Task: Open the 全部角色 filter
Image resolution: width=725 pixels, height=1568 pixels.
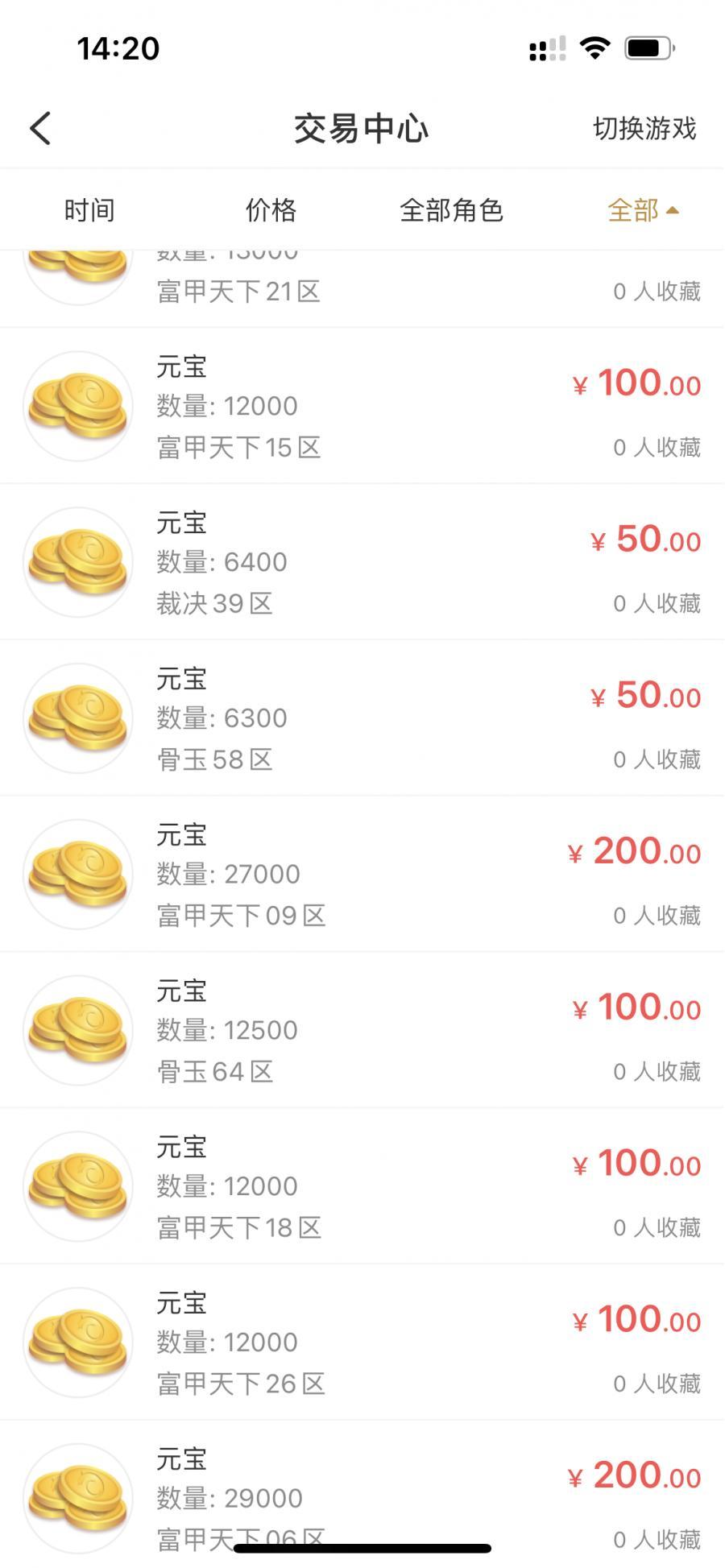Action: (451, 210)
